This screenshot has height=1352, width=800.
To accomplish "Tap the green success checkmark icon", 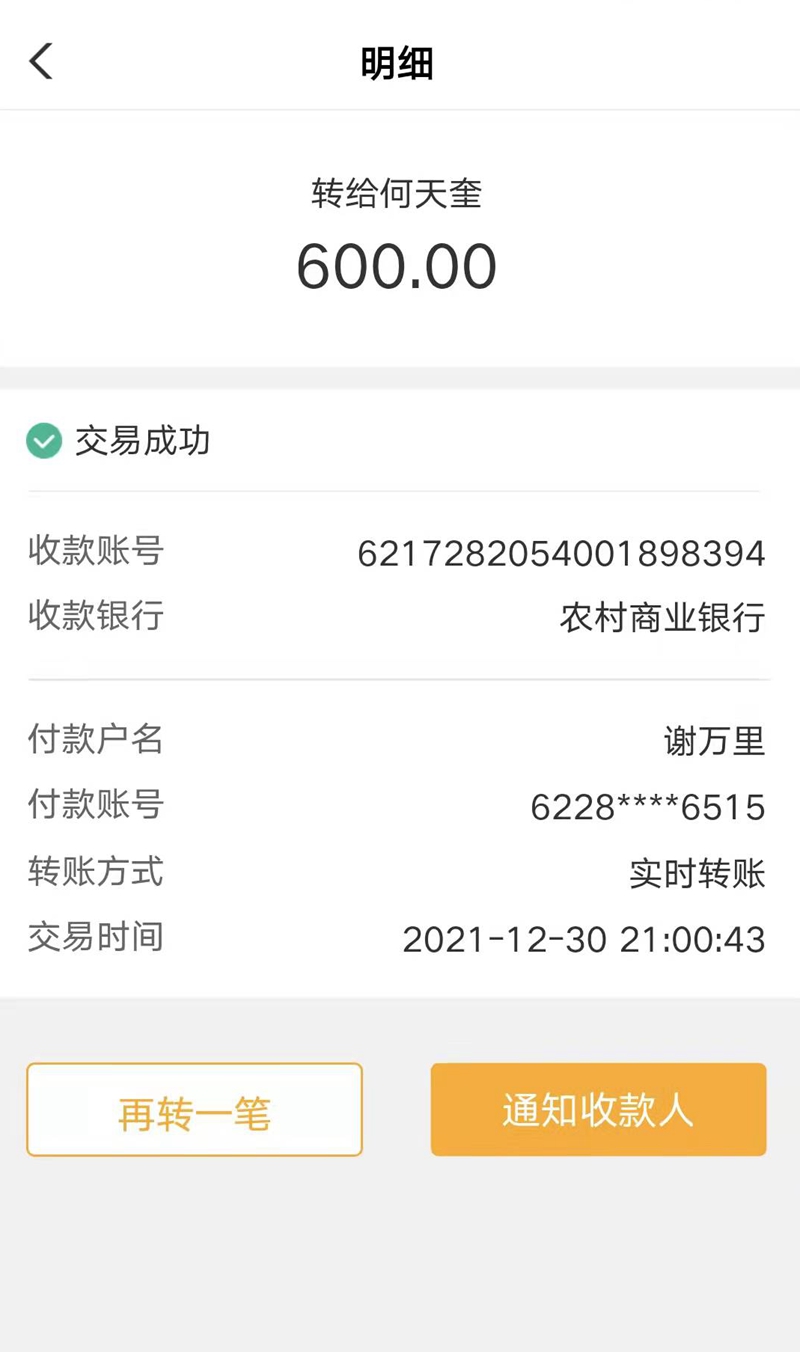I will [x=42, y=440].
